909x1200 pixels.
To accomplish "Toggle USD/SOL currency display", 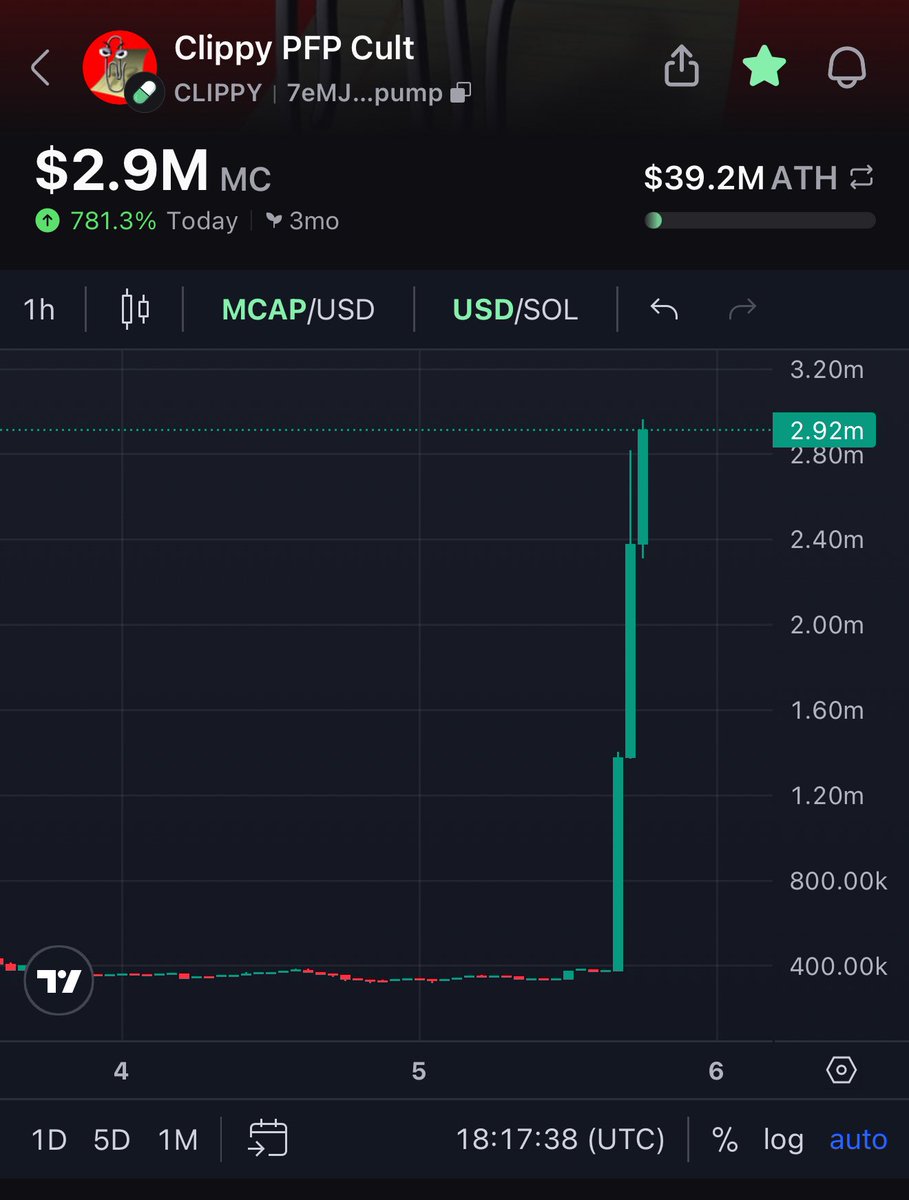I will tap(515, 309).
